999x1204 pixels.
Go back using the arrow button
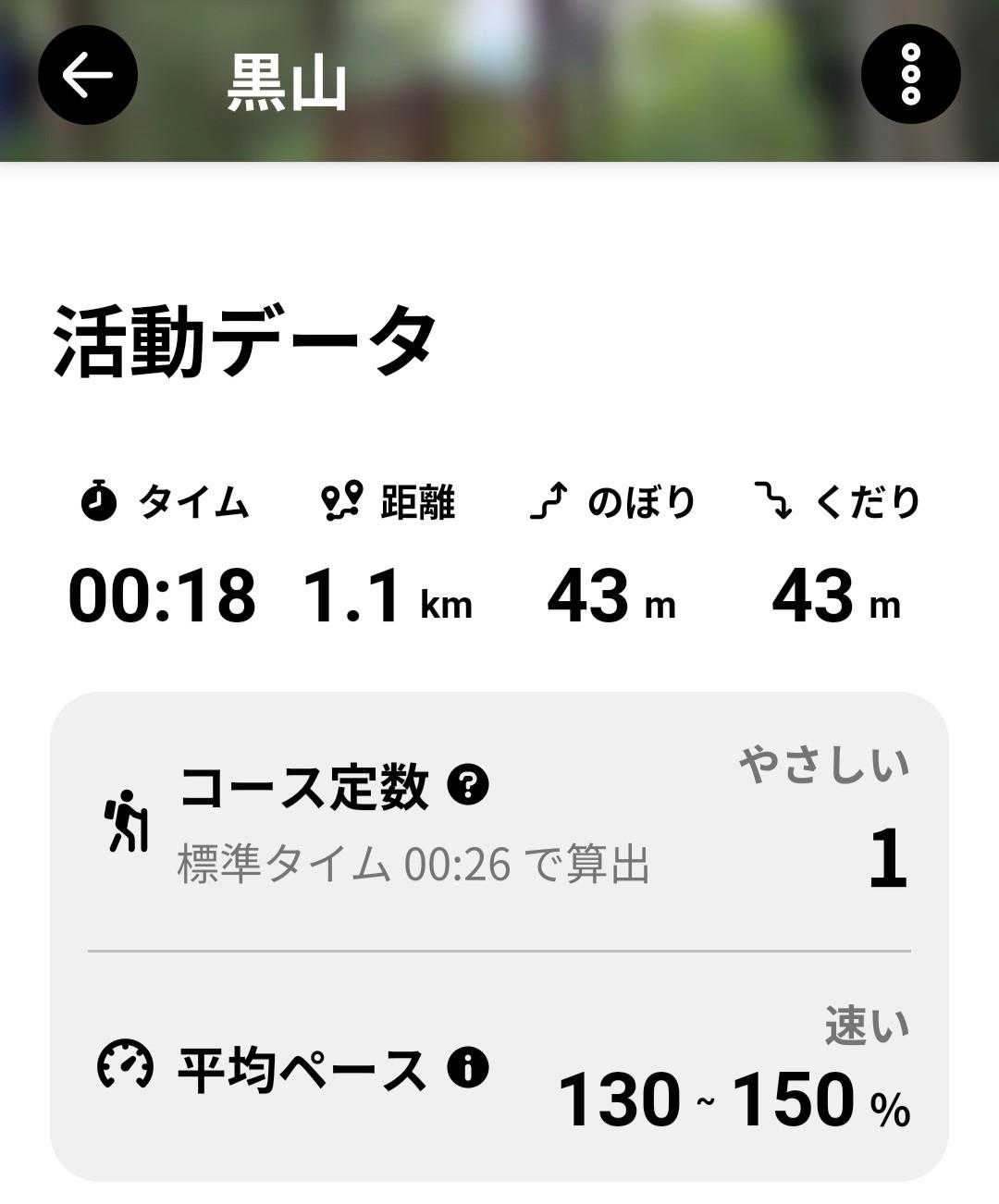tap(88, 75)
